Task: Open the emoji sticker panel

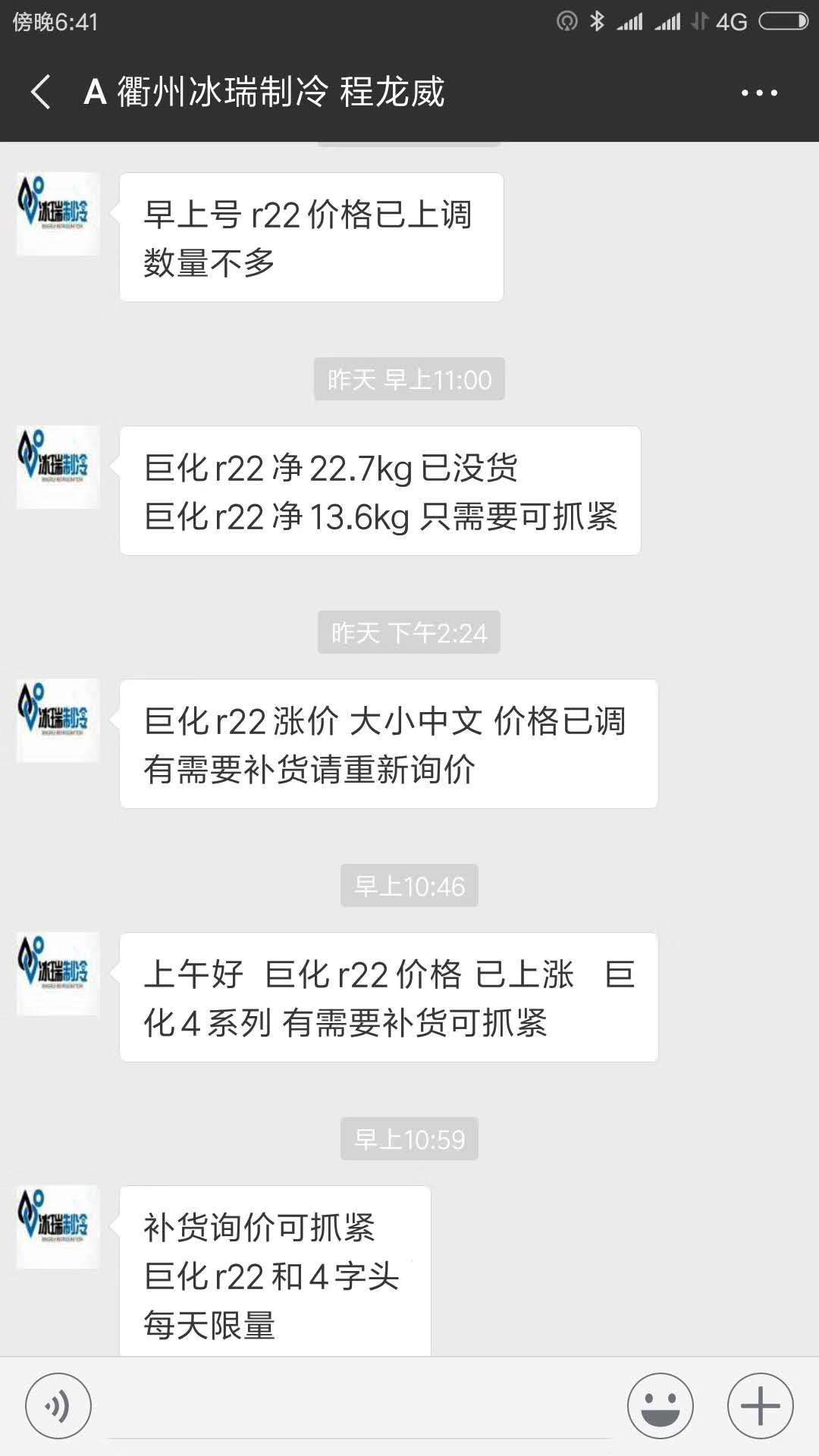Action: click(660, 1406)
